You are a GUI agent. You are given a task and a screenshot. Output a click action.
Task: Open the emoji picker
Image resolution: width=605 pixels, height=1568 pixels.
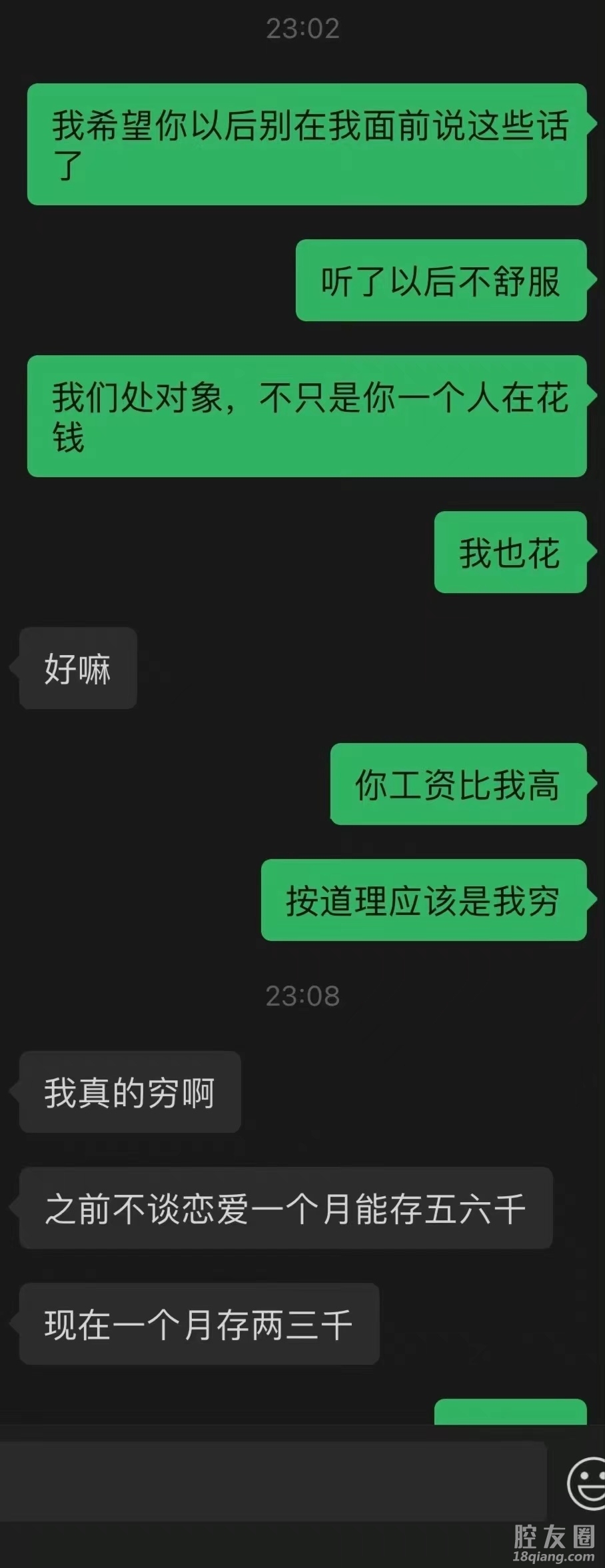(x=588, y=1483)
